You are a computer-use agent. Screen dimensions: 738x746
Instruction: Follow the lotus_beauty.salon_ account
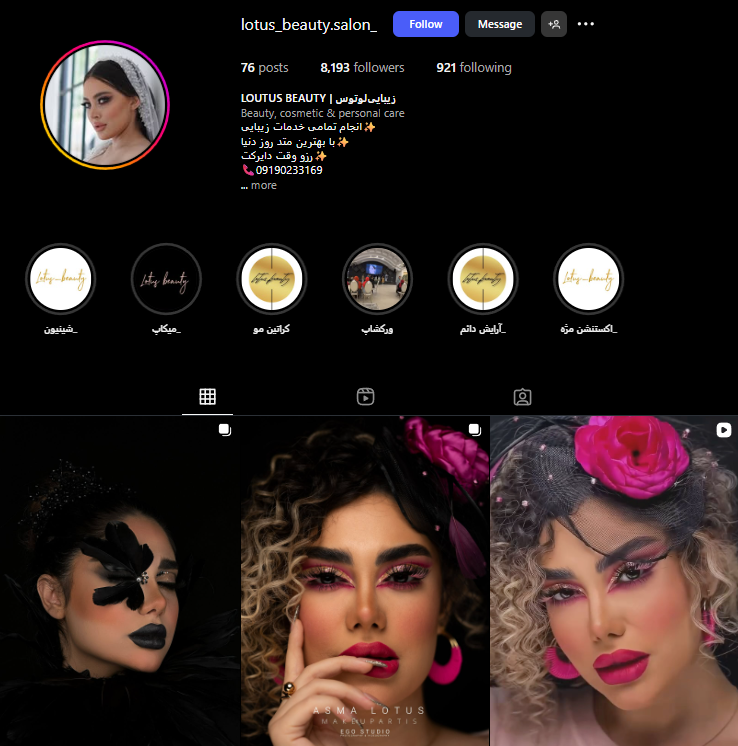click(x=425, y=24)
